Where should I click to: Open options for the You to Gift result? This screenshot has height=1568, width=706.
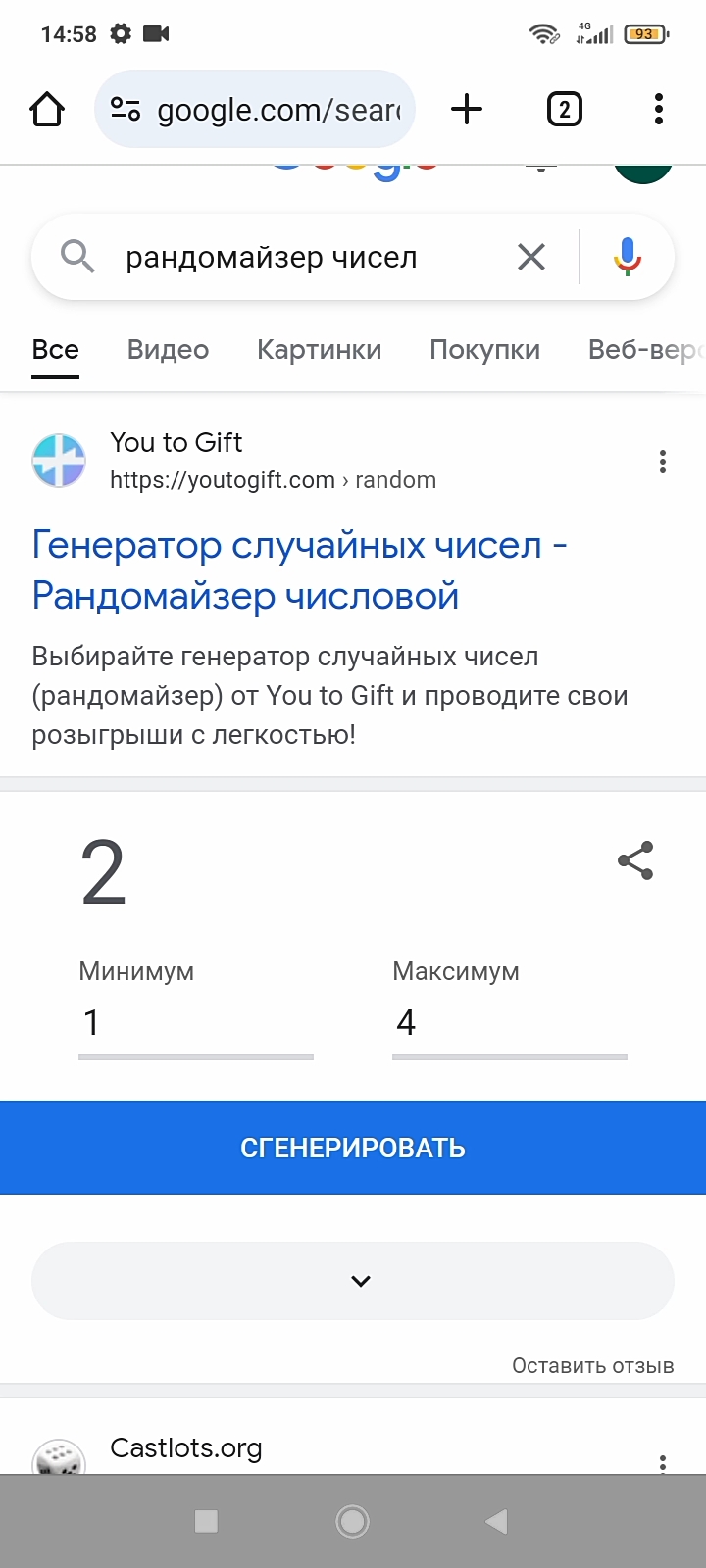tap(663, 462)
